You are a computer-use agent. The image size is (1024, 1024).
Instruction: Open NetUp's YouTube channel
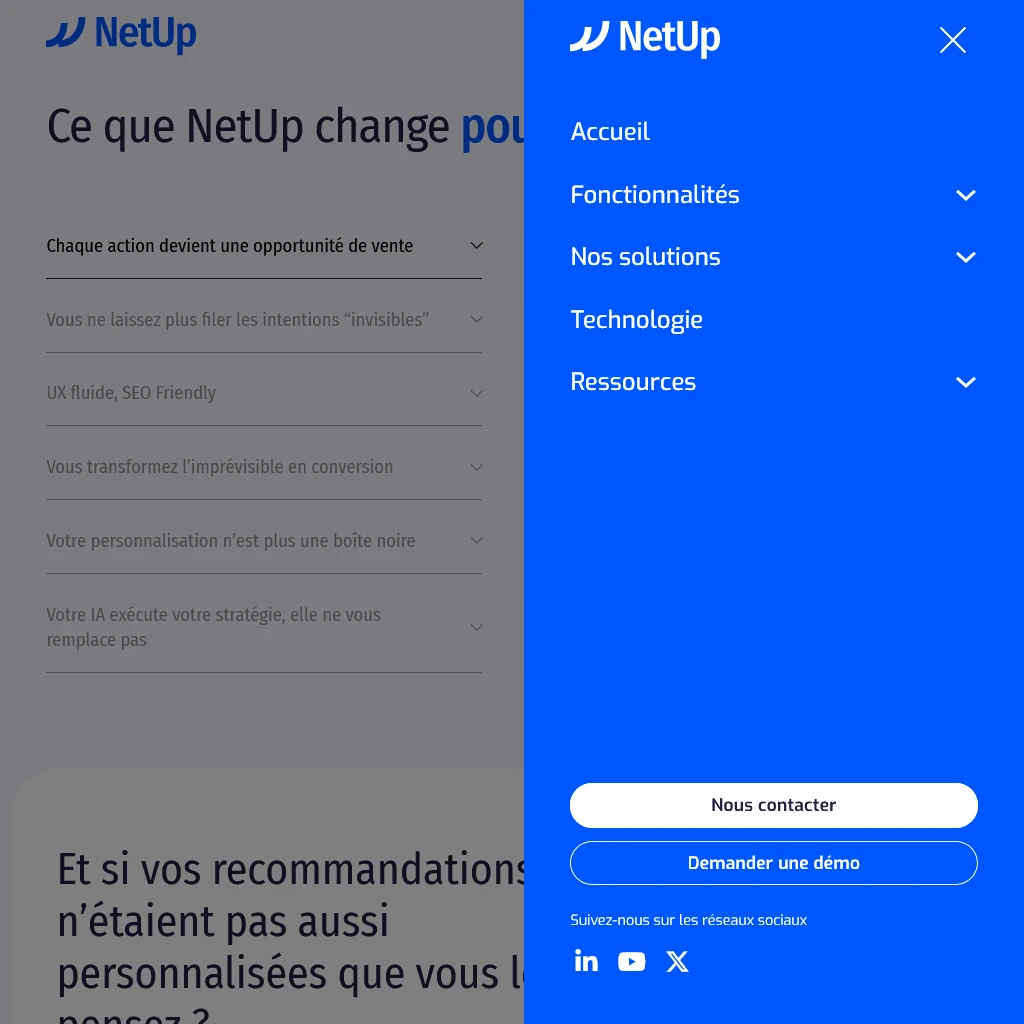pyautogui.click(x=632, y=962)
